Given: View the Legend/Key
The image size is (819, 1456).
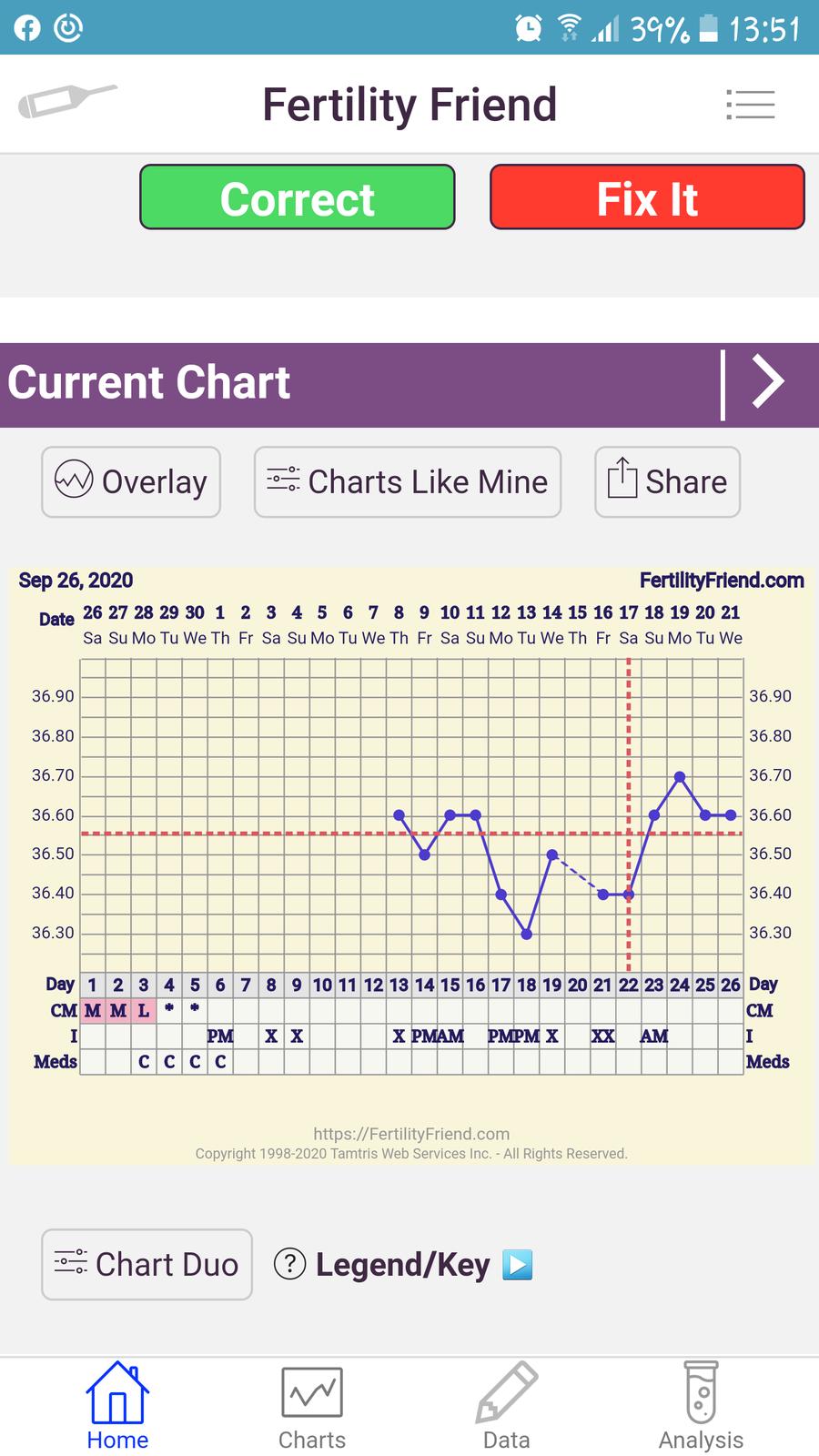Looking at the screenshot, I should tap(403, 1264).
